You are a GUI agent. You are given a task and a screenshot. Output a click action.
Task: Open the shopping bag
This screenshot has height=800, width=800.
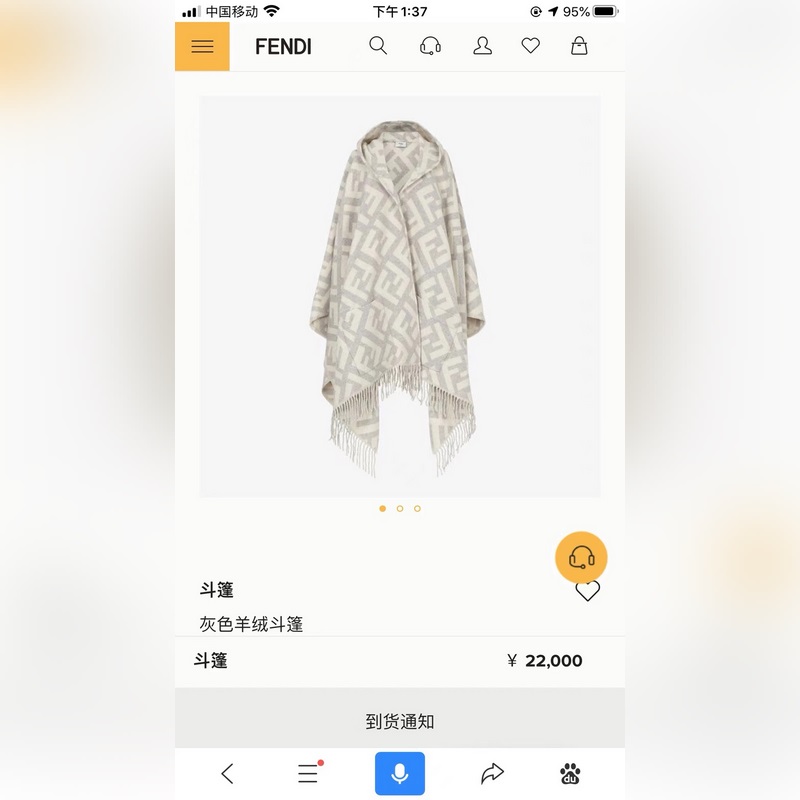579,46
